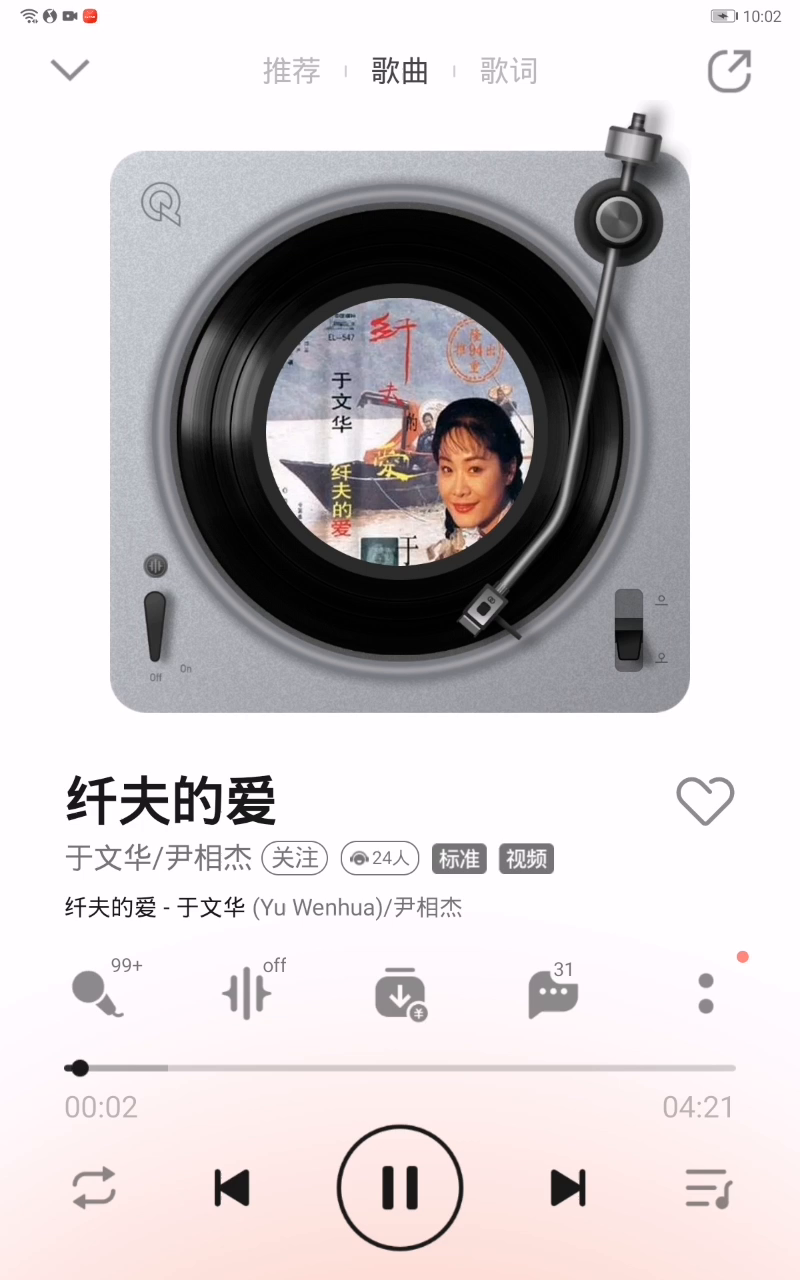Change the repeat mode
Viewport: 800px width, 1280px height.
(x=94, y=1188)
